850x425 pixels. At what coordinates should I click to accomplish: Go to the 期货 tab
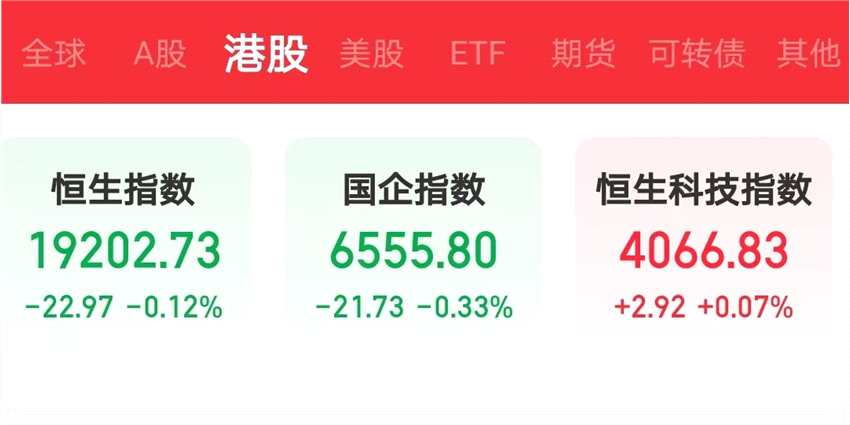(x=583, y=53)
